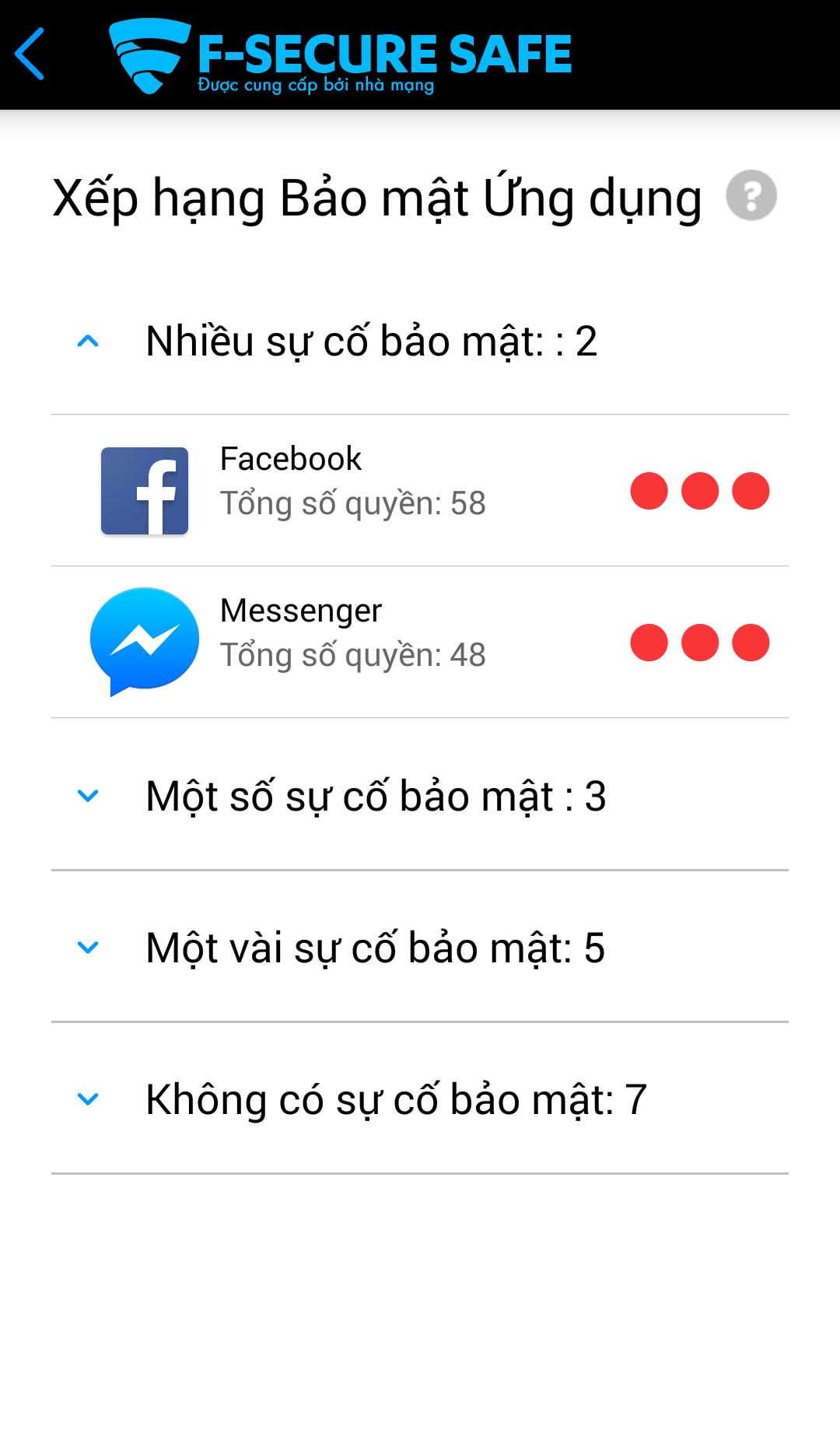Expand the "Không có sự cố bảo mật" section
The width and height of the screenshot is (840, 1433).
[89, 1099]
